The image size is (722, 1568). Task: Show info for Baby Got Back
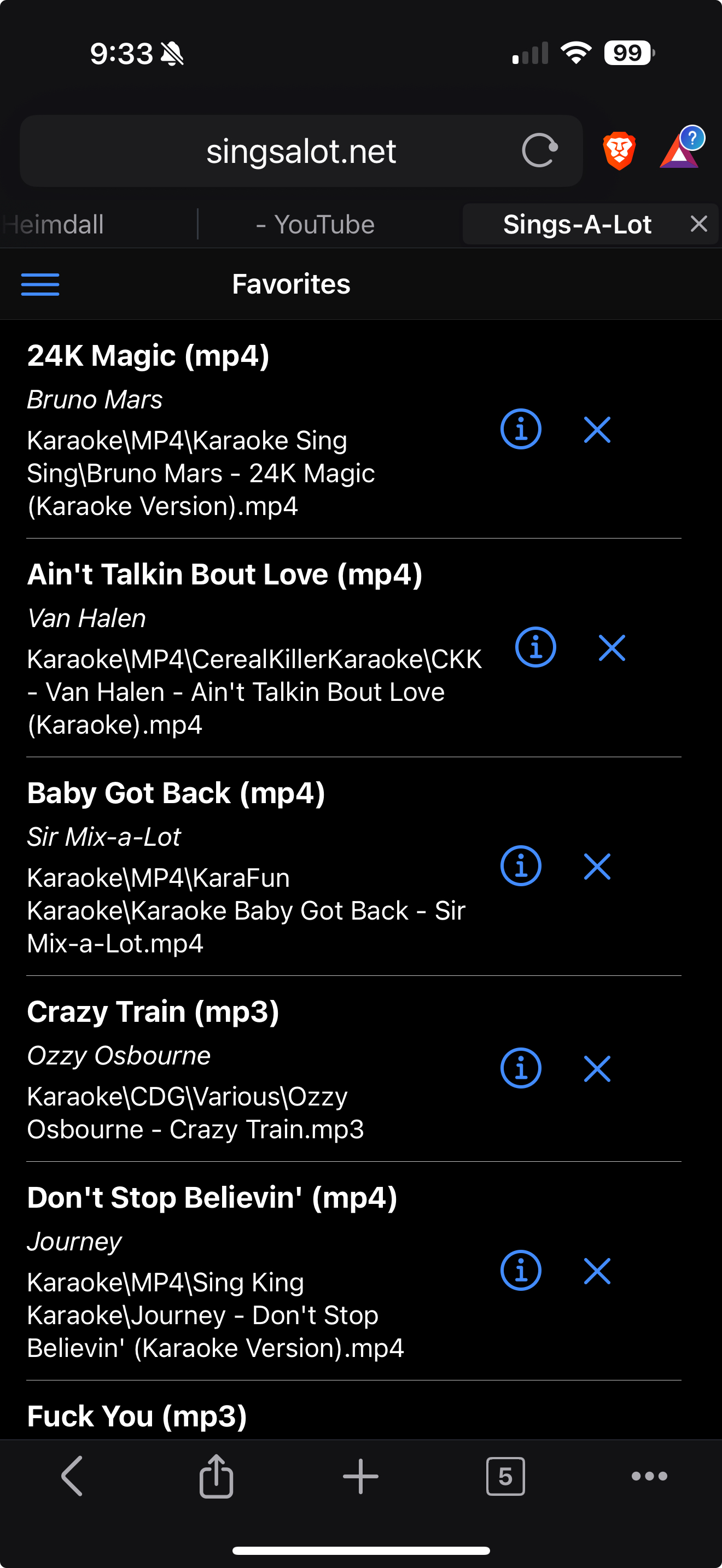[521, 865]
